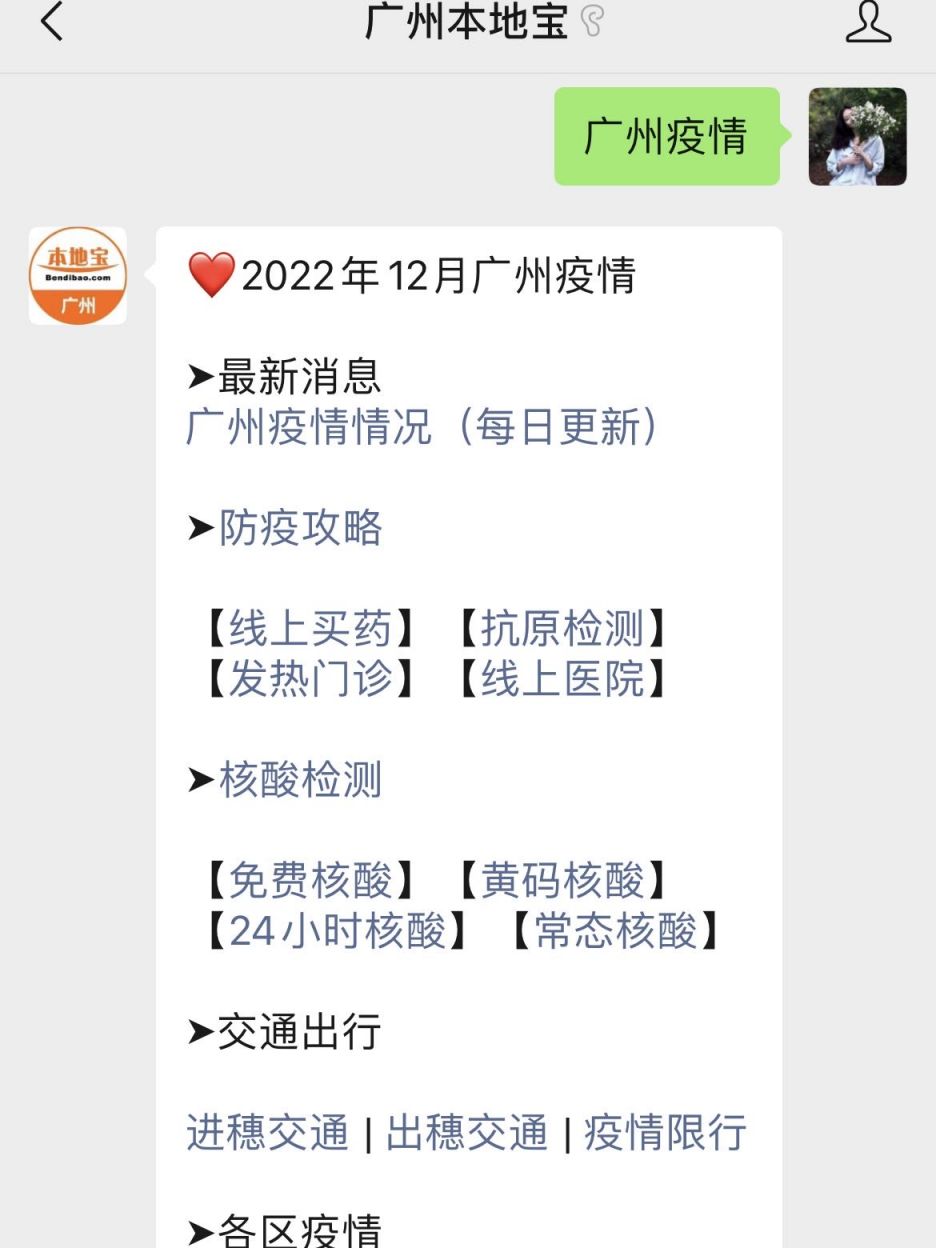Open the 广州疫情情况（每日更新） link
936x1248 pixels.
point(423,427)
